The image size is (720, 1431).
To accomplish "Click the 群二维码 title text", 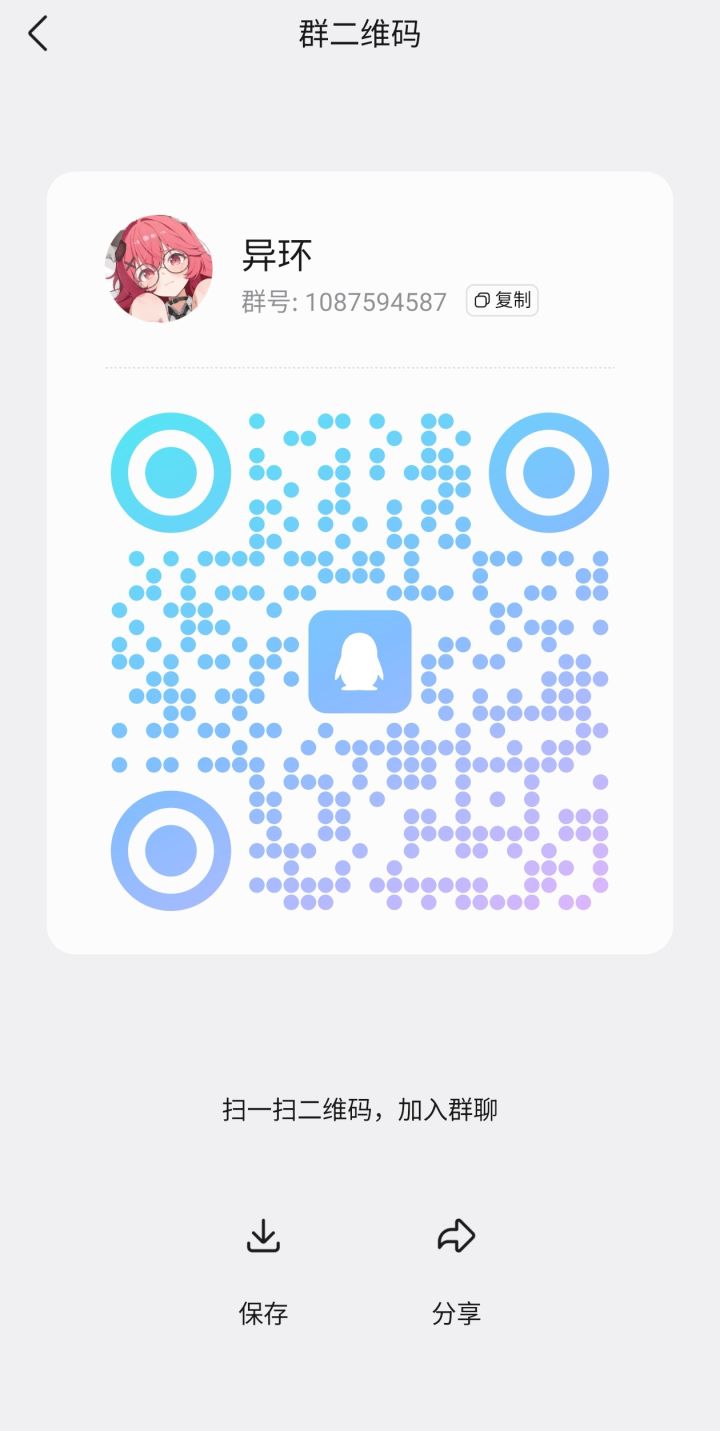I will [x=359, y=33].
